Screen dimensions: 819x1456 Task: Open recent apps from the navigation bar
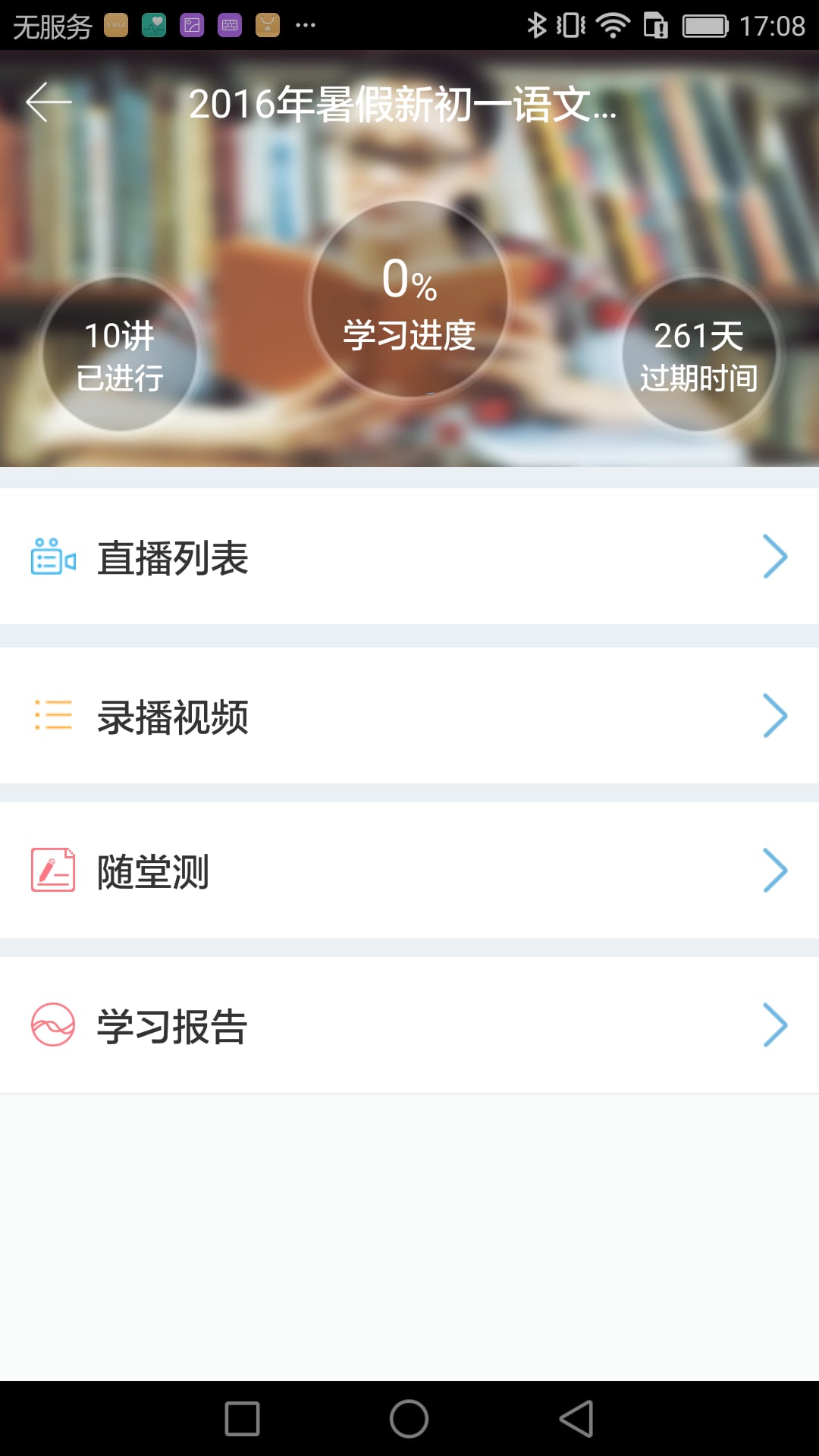pyautogui.click(x=243, y=1418)
